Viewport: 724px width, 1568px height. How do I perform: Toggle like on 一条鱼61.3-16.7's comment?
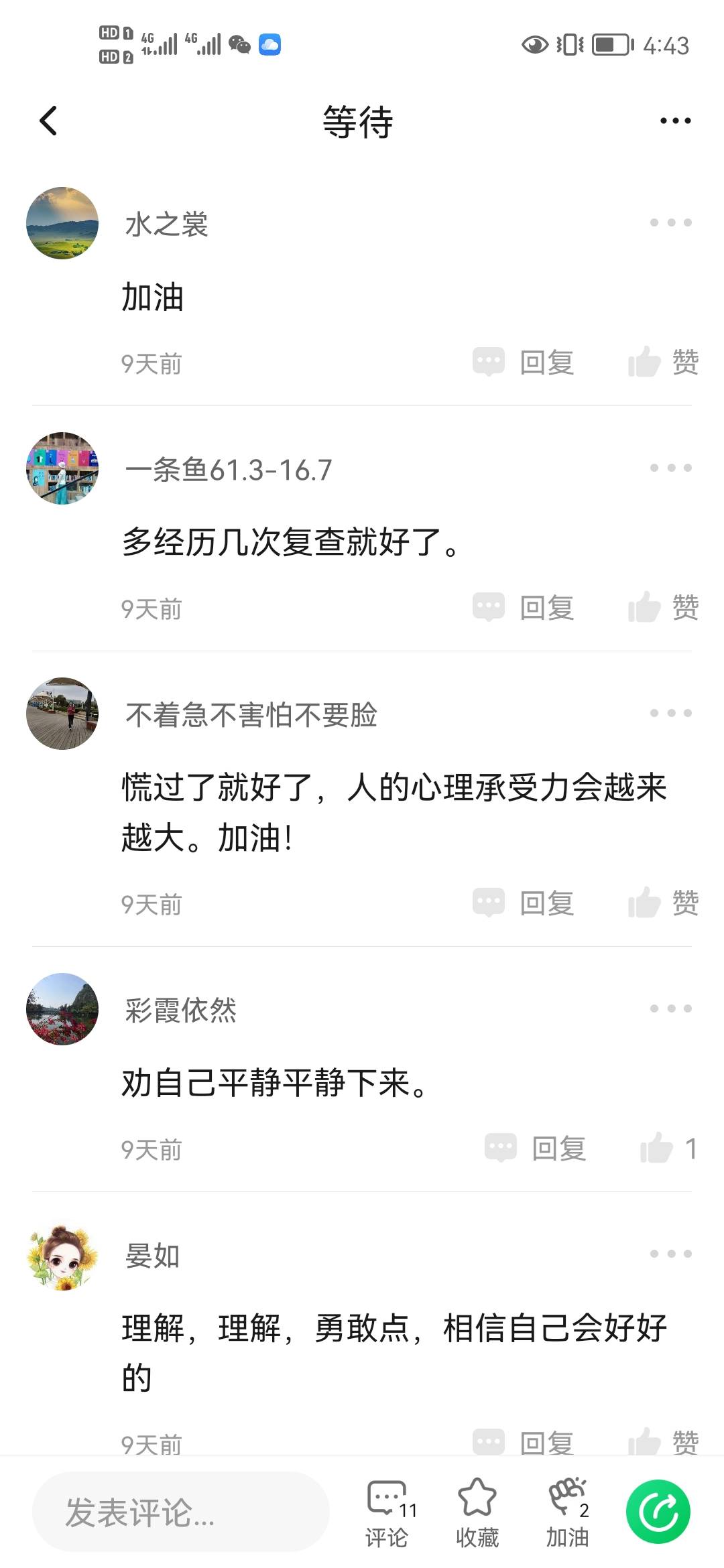coord(644,606)
